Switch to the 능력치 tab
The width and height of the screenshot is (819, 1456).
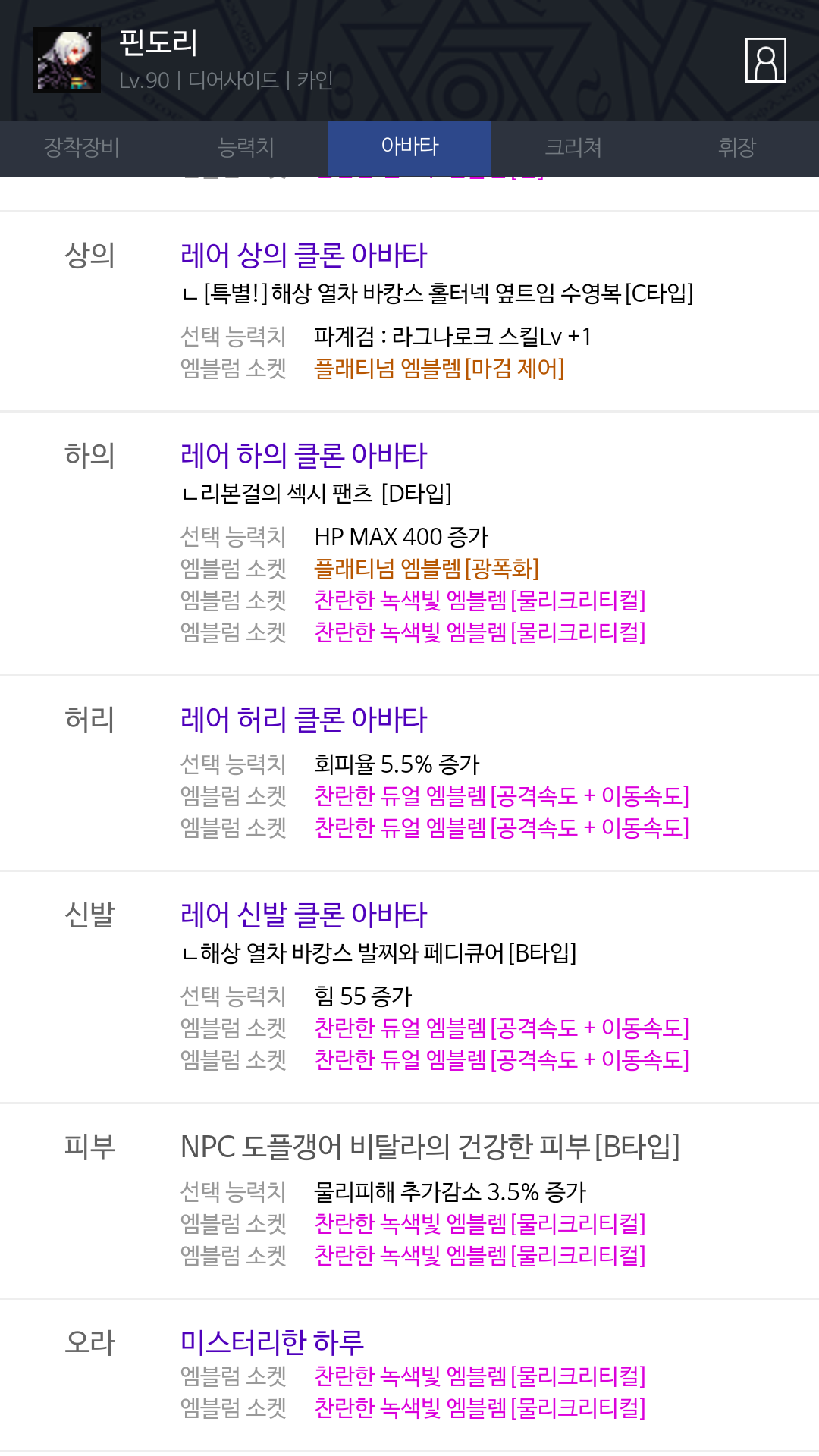[246, 148]
